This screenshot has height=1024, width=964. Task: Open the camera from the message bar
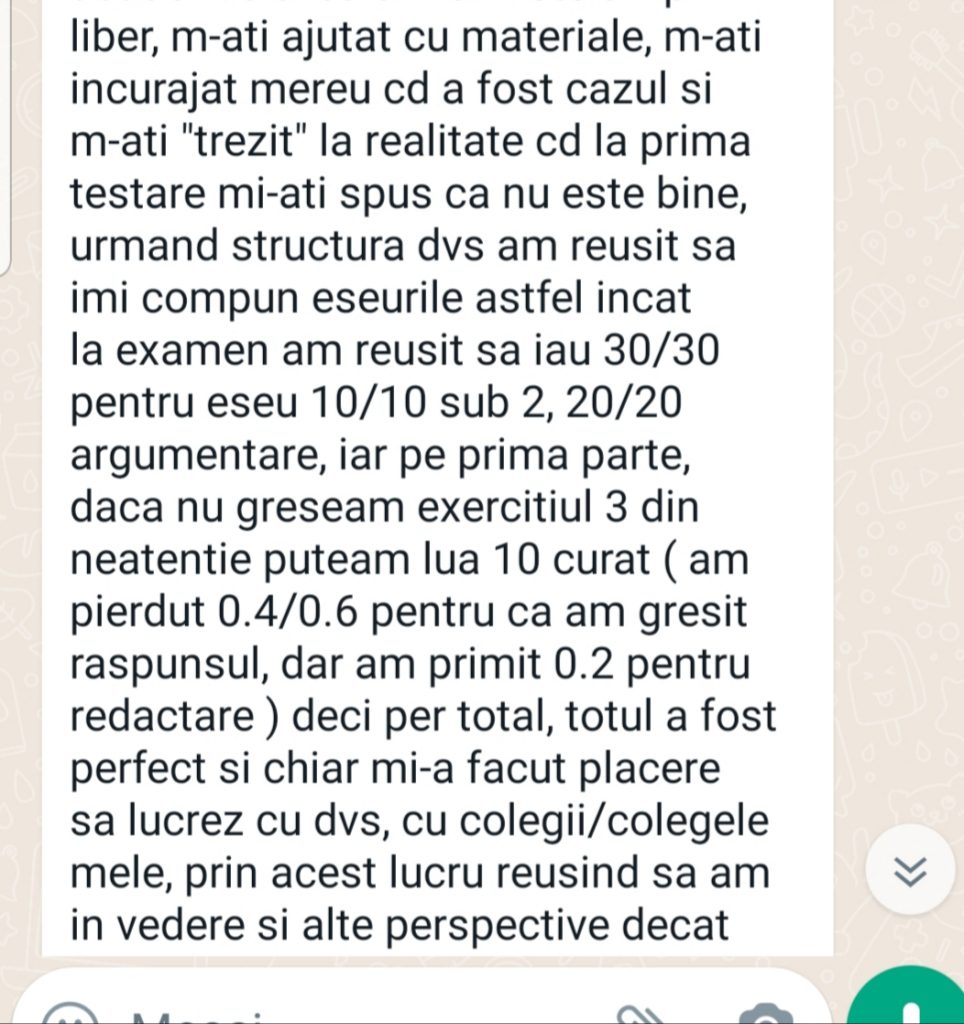tap(766, 1014)
